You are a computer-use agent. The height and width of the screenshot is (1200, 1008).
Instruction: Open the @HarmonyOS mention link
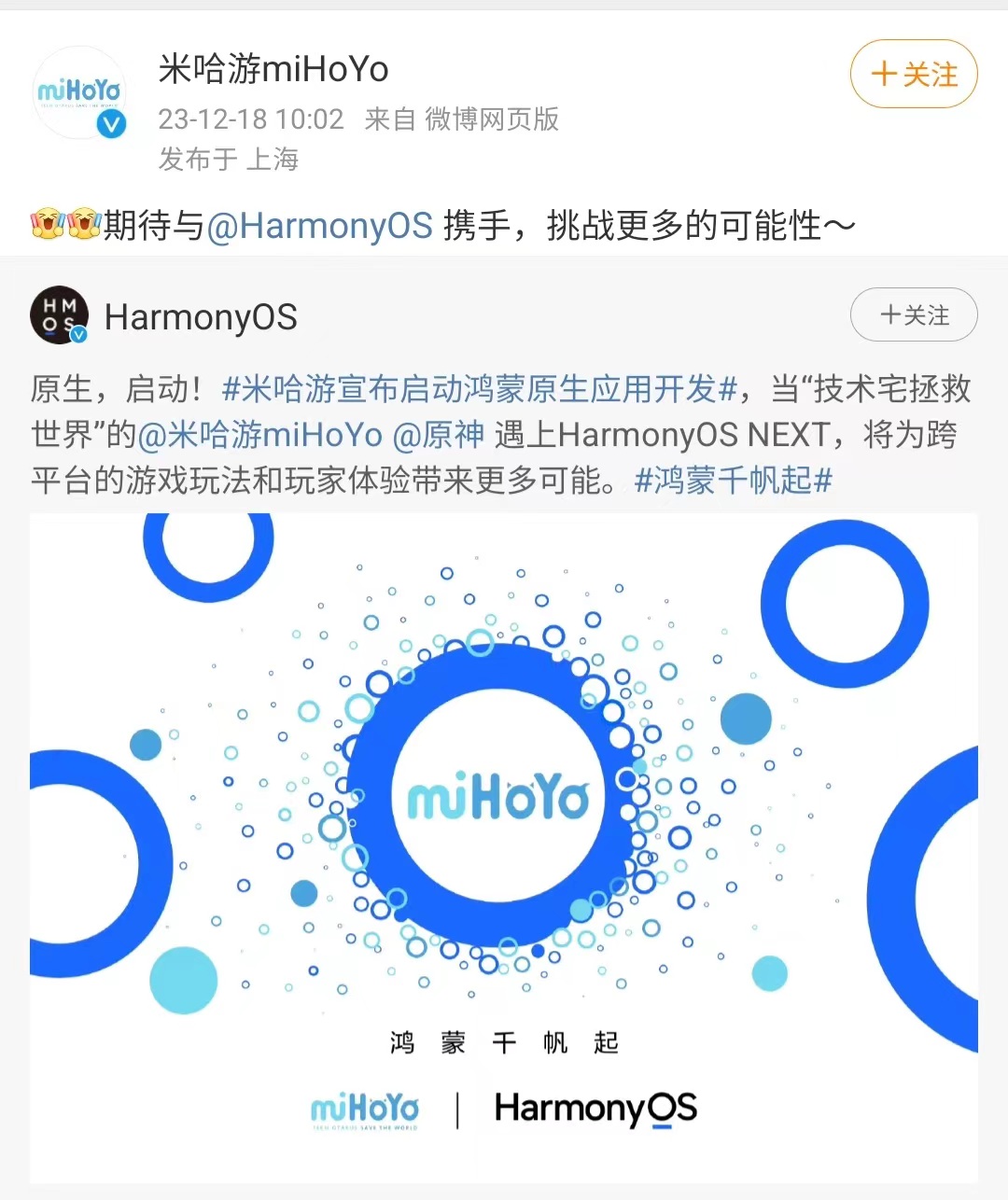322,224
